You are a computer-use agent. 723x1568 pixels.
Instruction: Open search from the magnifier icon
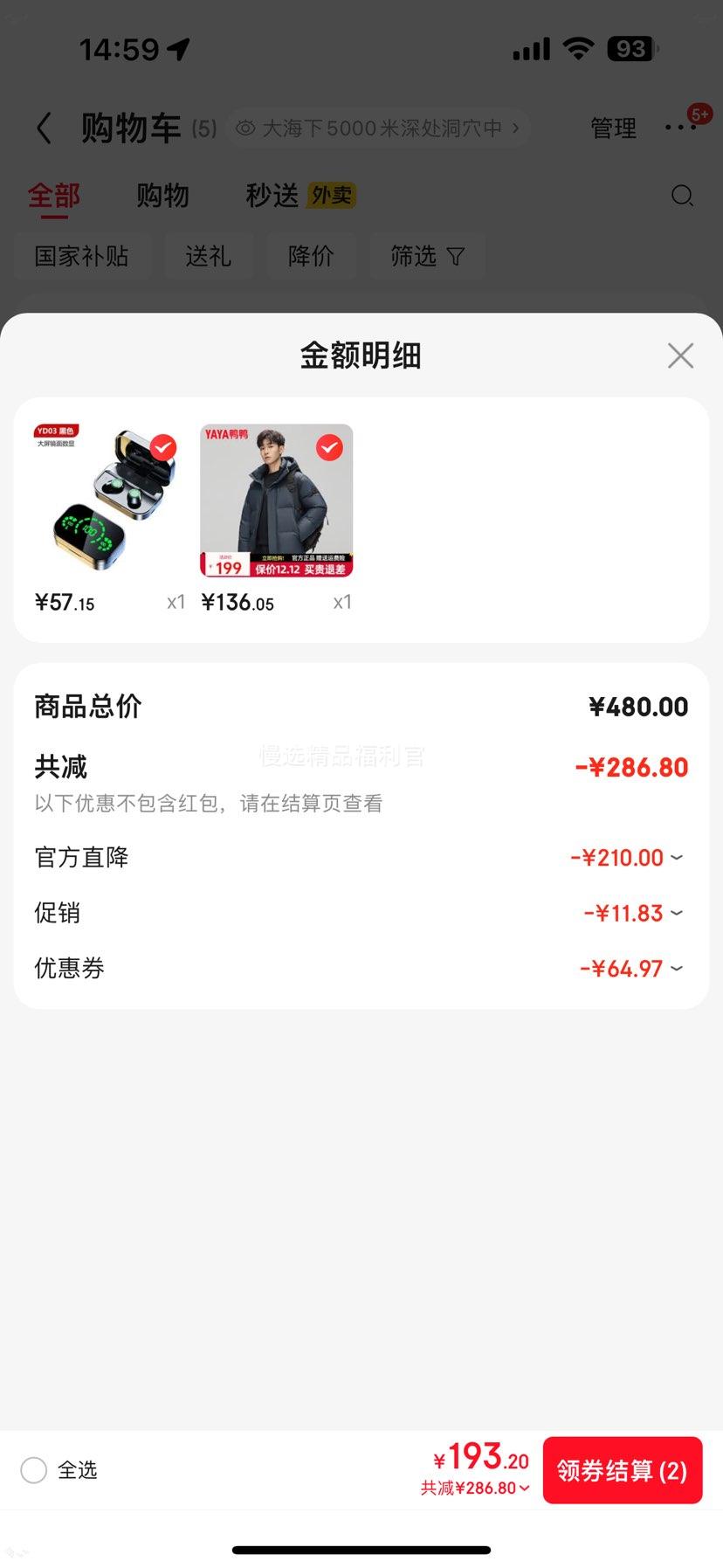(682, 196)
